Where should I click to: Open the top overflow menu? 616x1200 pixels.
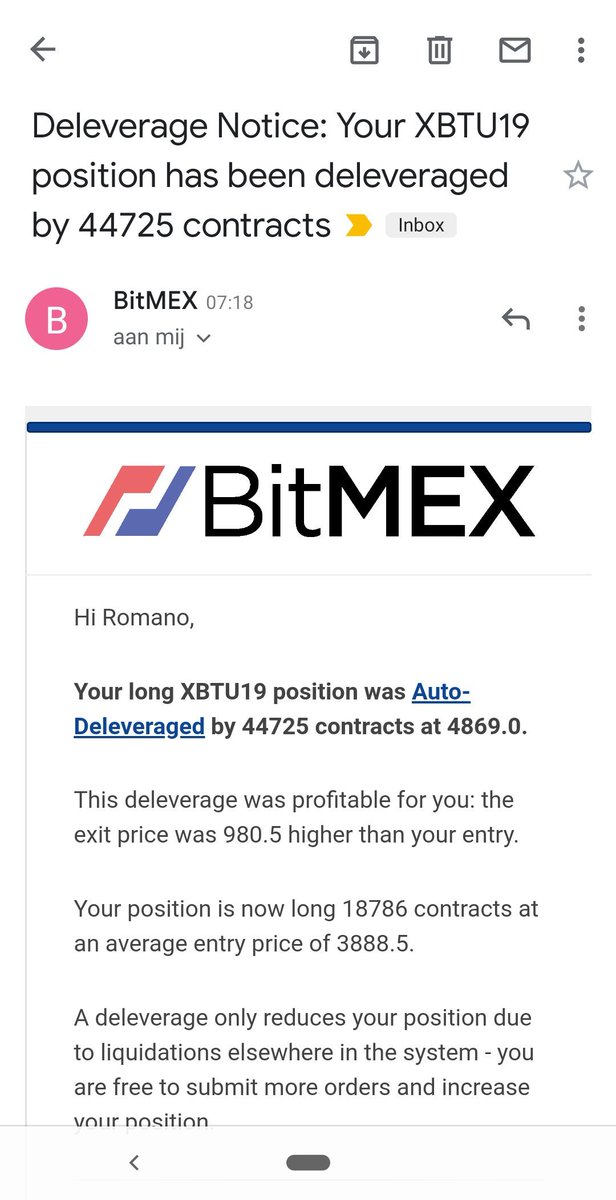point(581,49)
